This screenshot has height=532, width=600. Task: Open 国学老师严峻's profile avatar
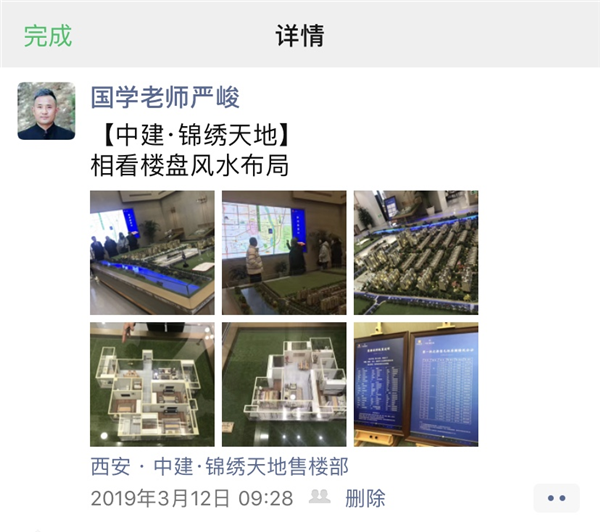point(46,111)
